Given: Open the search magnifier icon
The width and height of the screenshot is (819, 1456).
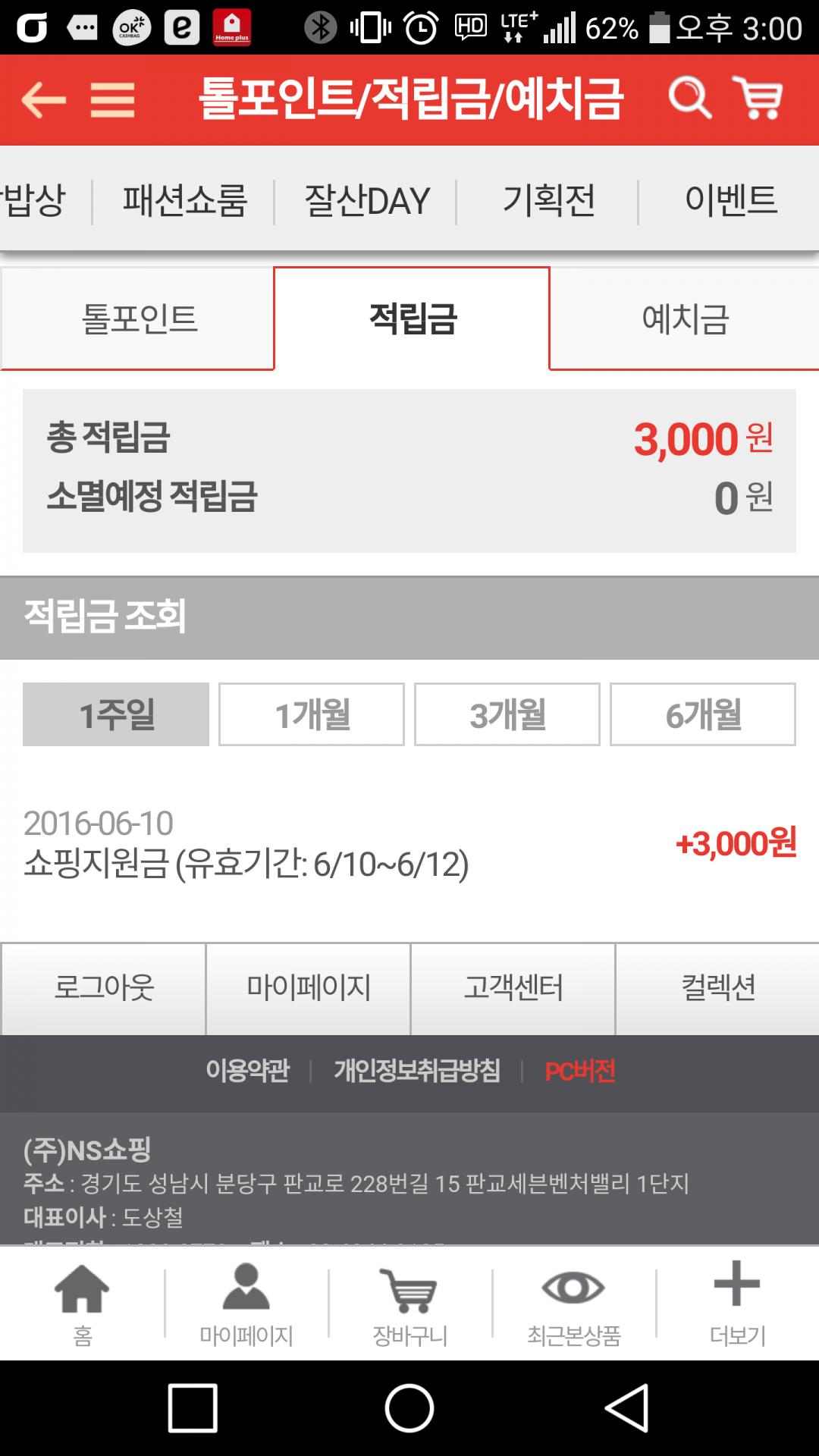Looking at the screenshot, I should pos(689,98).
